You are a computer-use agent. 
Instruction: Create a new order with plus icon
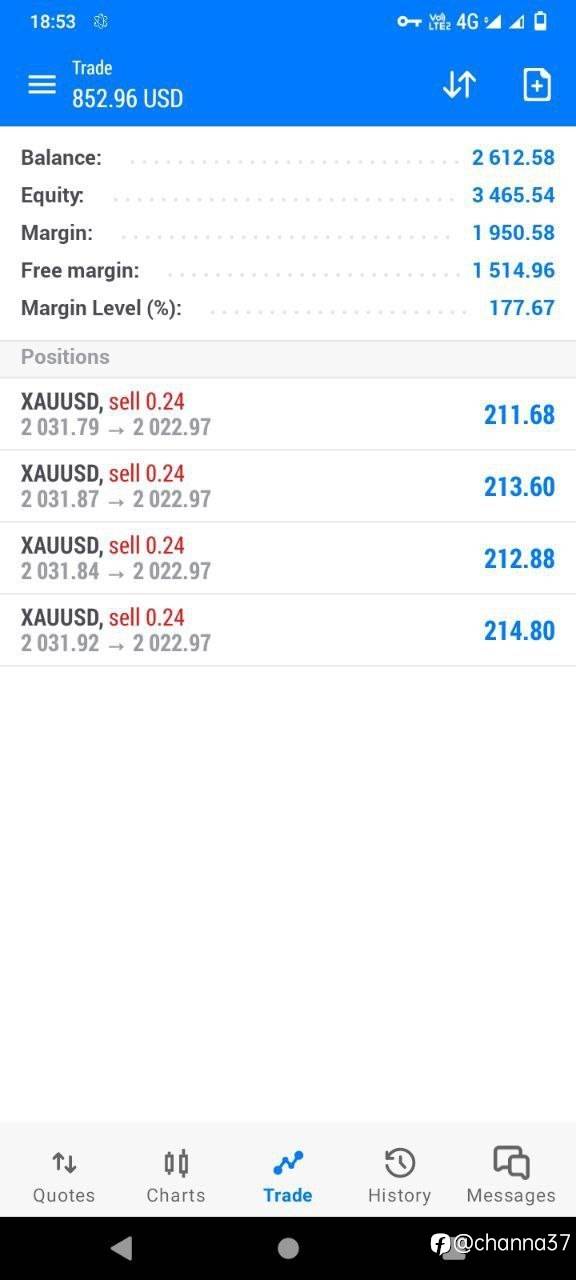[x=537, y=85]
